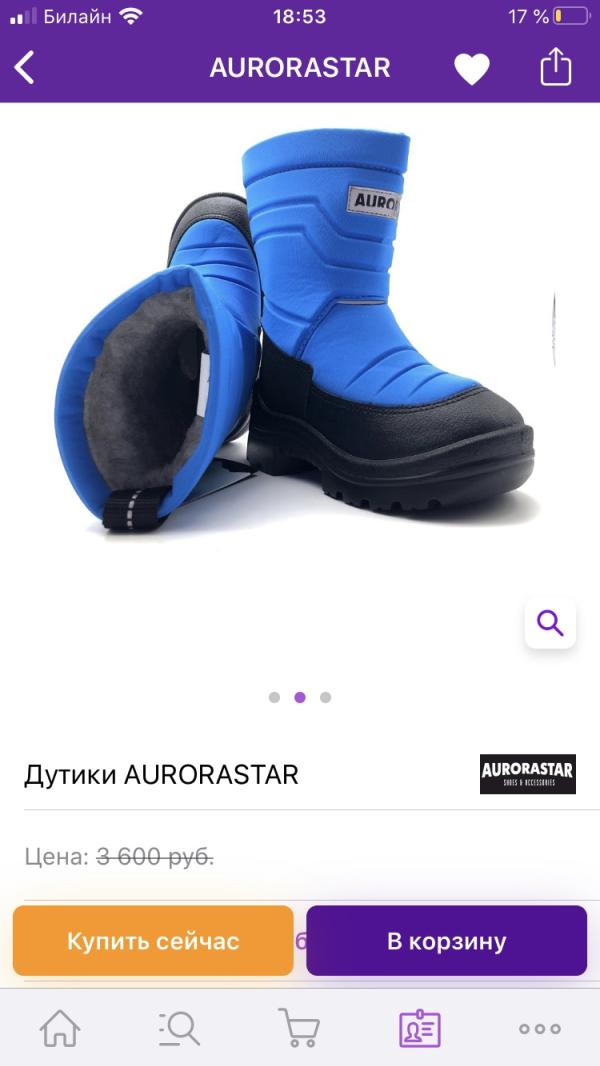The width and height of the screenshot is (600, 1066).
Task: Open the AURORASTAR brand logo
Action: 528,774
